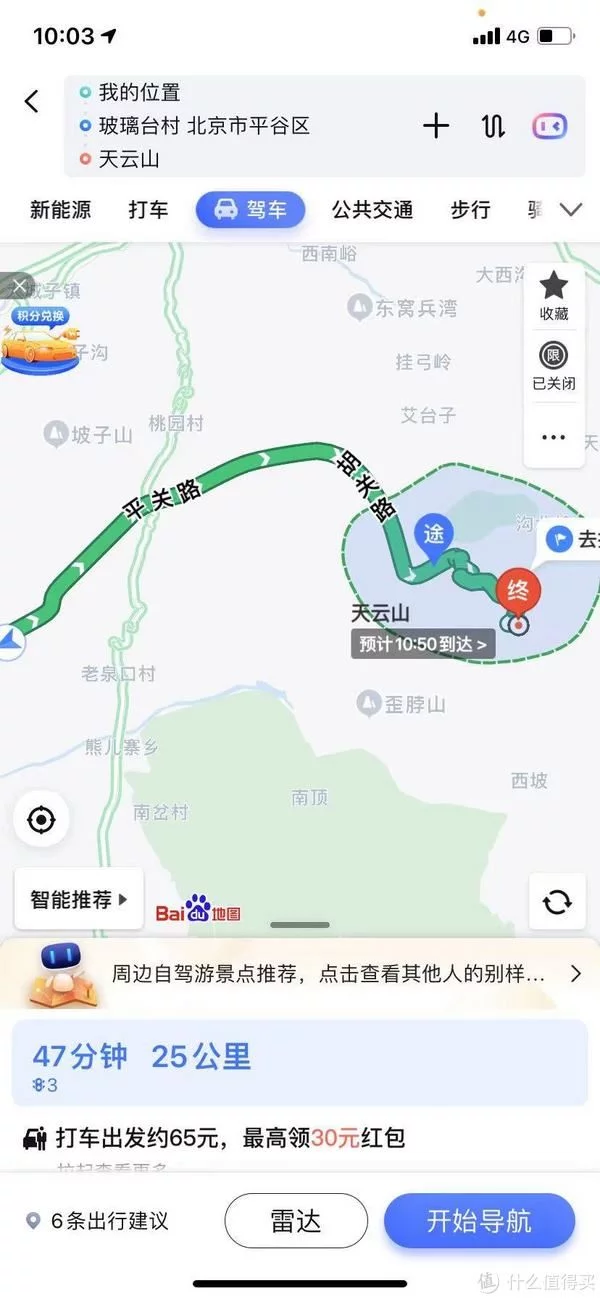600x1299 pixels.
Task: Swap origin and destination order
Action: tap(492, 126)
